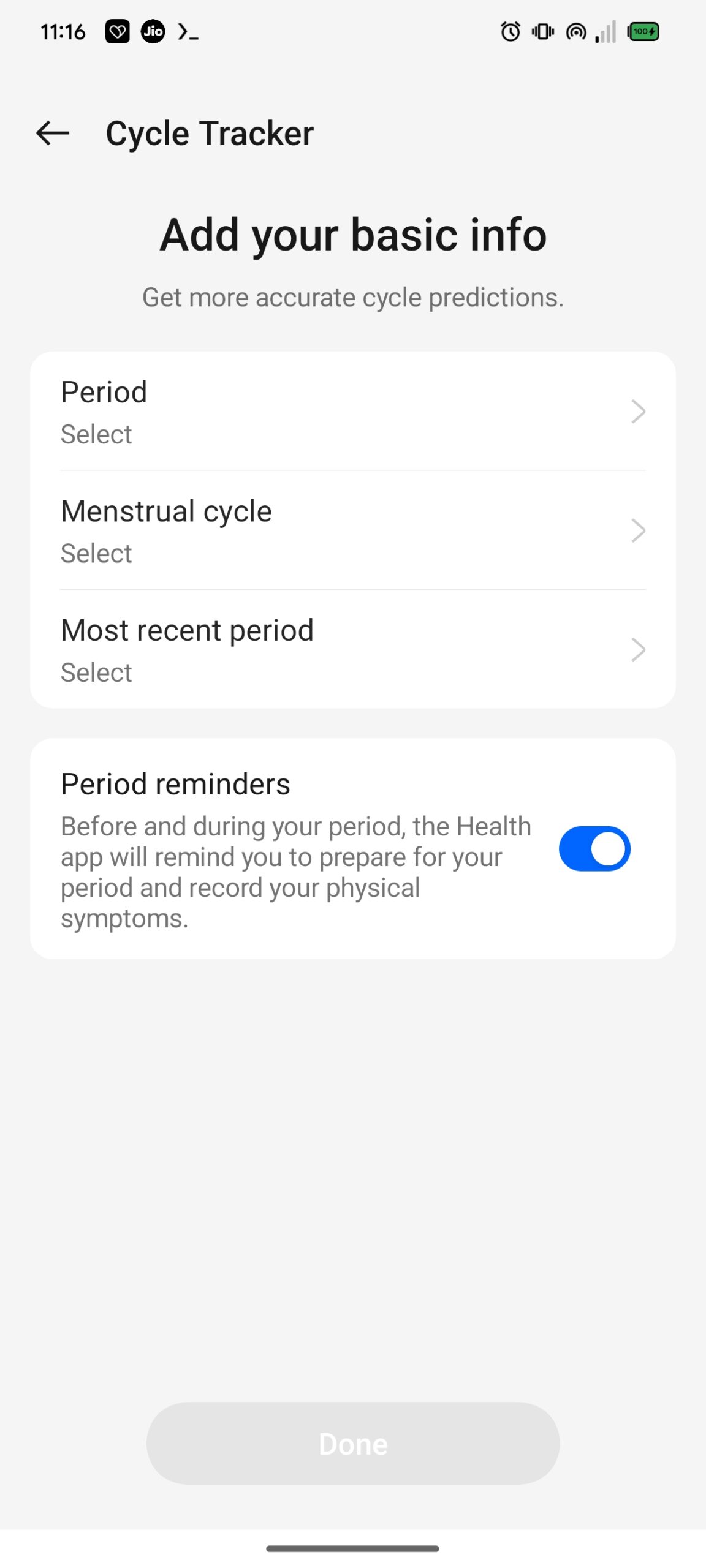This screenshot has height=1568, width=706.
Task: Go back from Cycle Tracker
Action: 53,133
